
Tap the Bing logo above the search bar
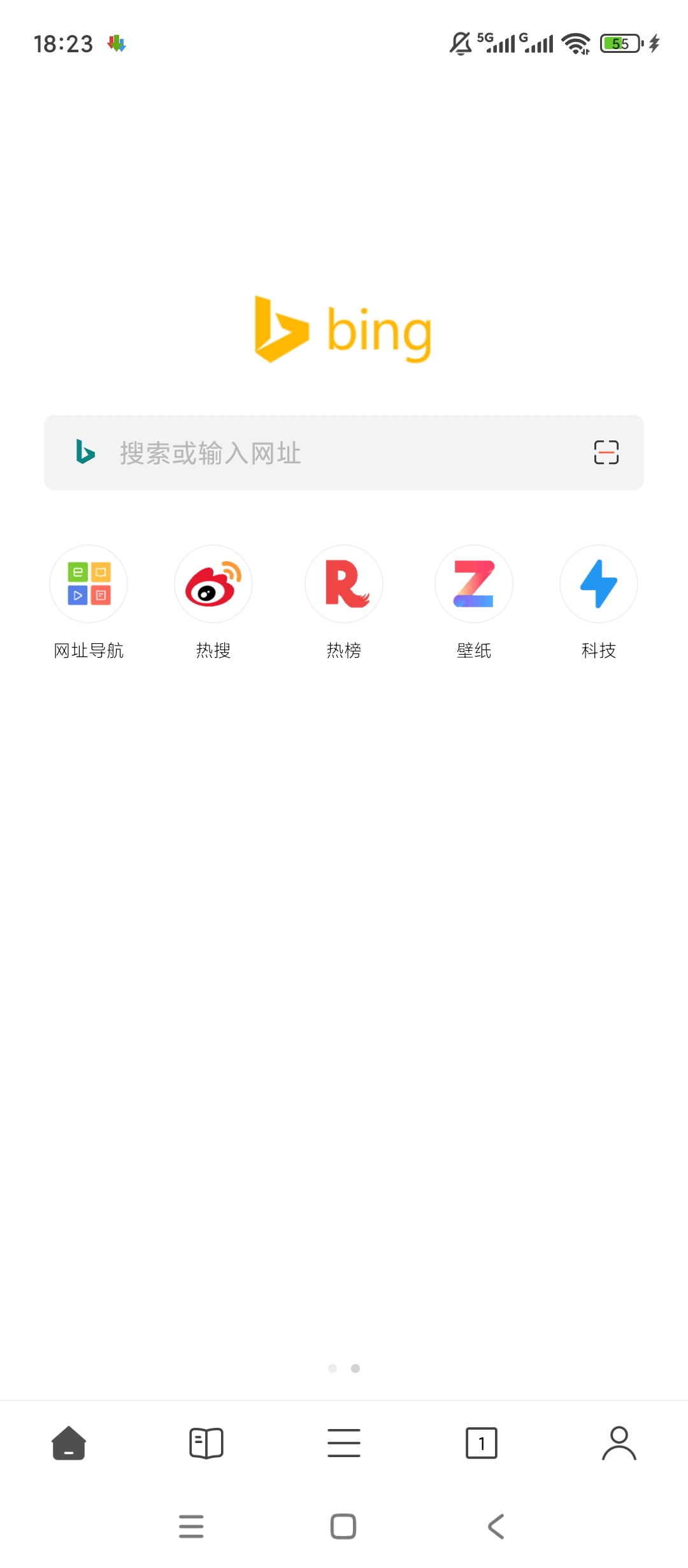coord(344,330)
